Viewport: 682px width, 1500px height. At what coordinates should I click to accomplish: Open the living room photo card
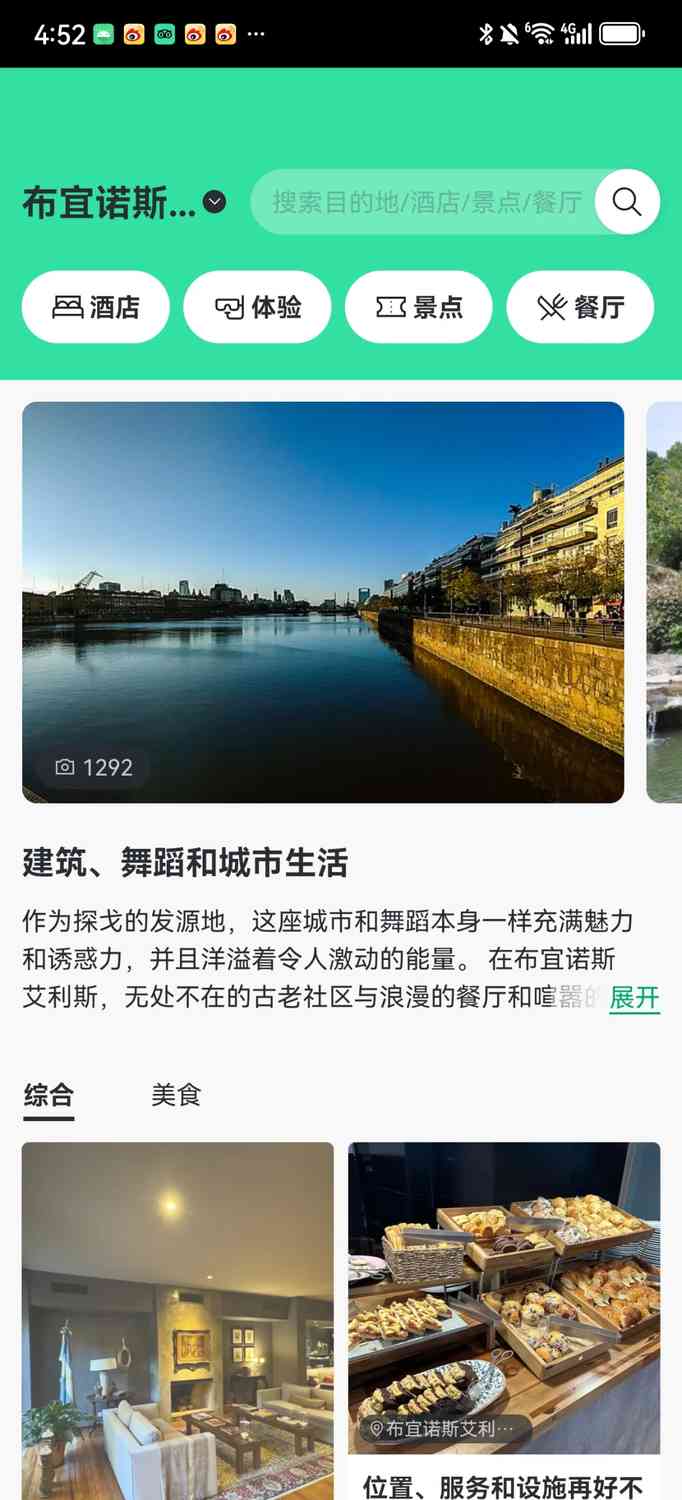pyautogui.click(x=178, y=1320)
